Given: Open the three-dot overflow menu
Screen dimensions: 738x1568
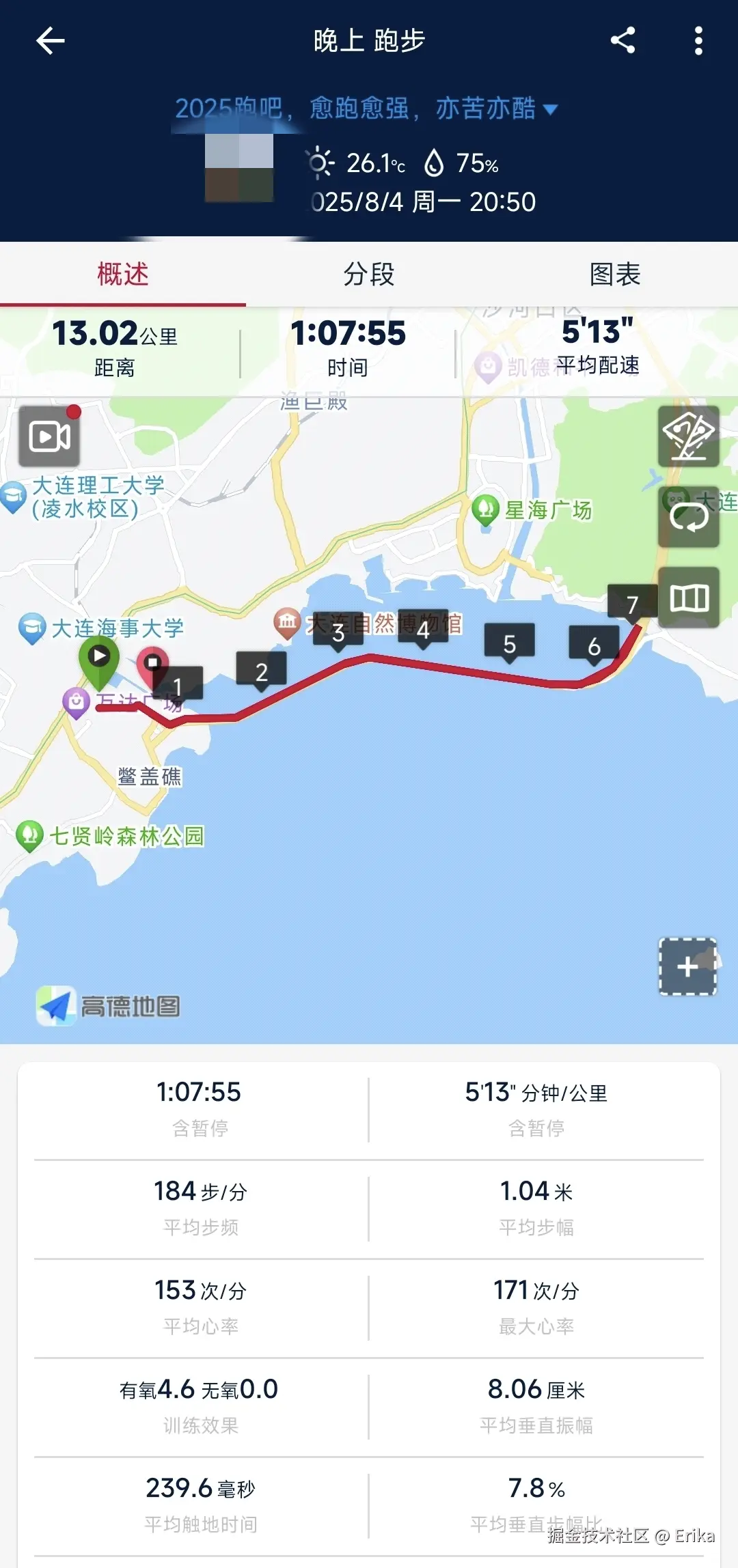Looking at the screenshot, I should pyautogui.click(x=698, y=41).
